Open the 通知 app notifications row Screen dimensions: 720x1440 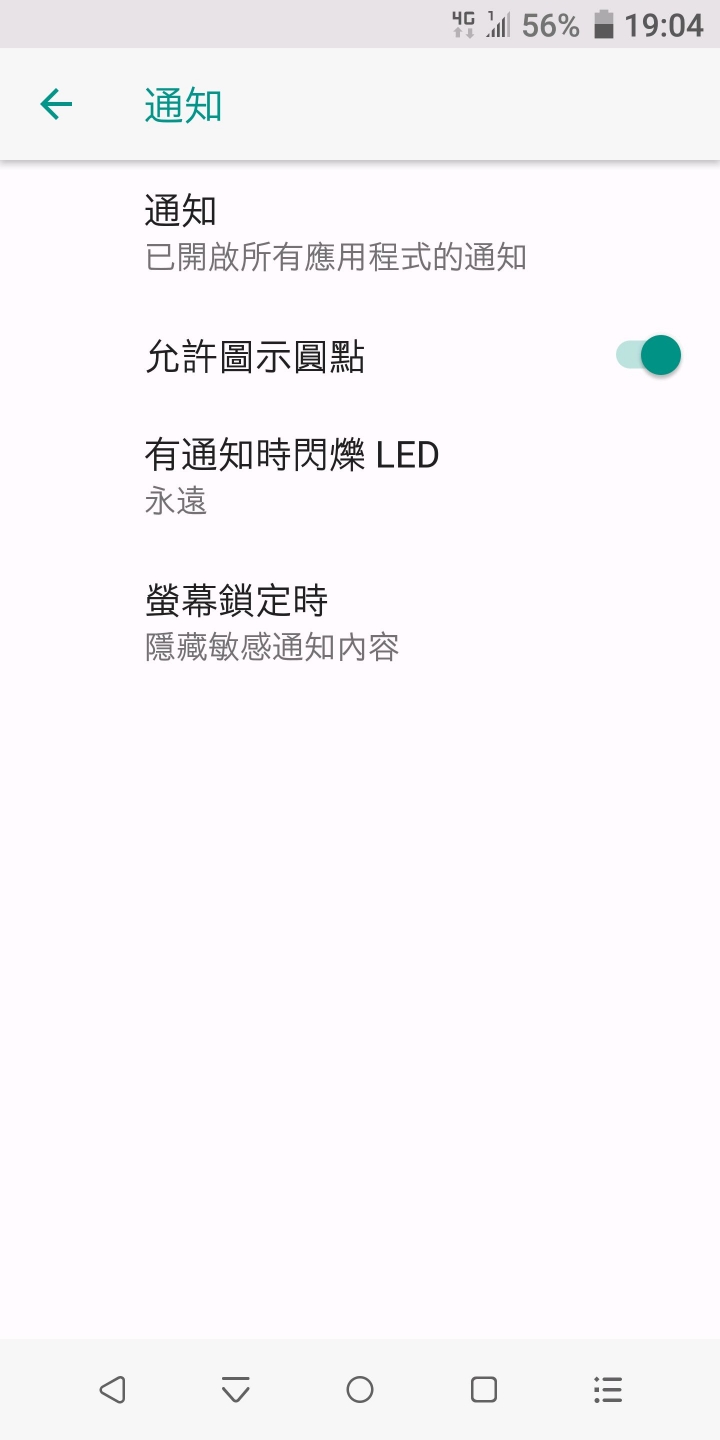[360, 234]
